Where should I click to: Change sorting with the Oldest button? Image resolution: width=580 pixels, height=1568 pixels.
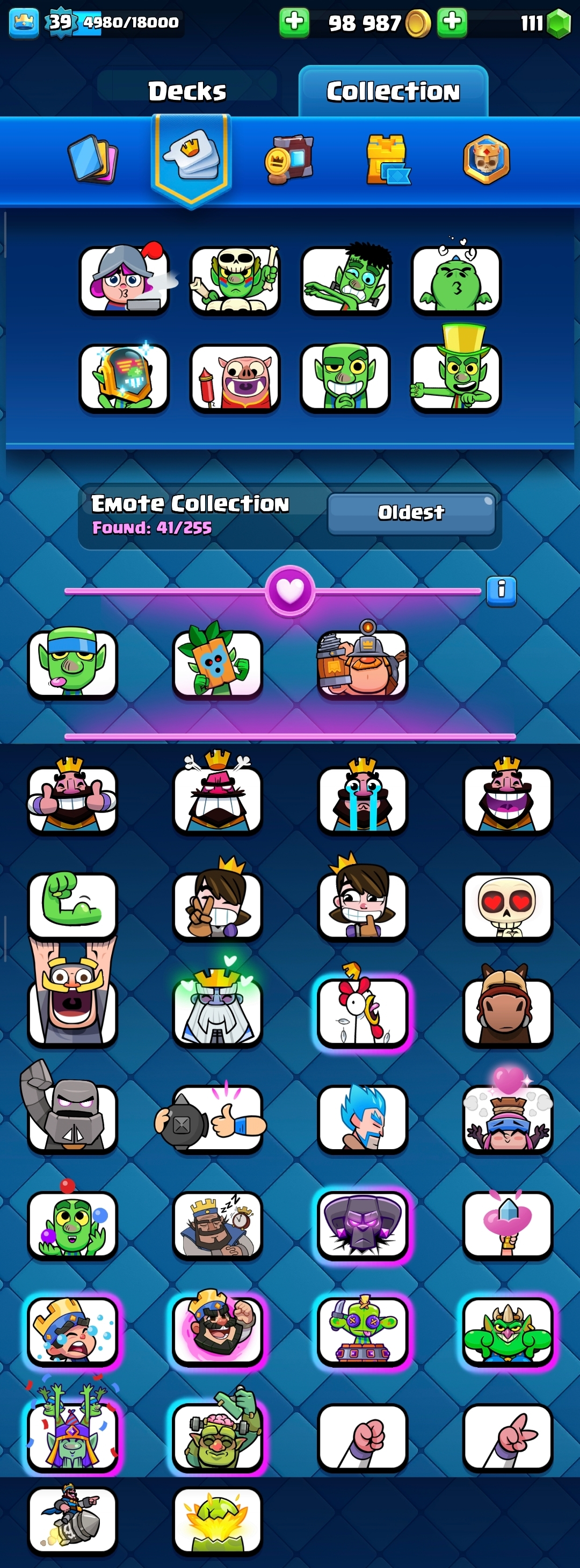[x=411, y=512]
